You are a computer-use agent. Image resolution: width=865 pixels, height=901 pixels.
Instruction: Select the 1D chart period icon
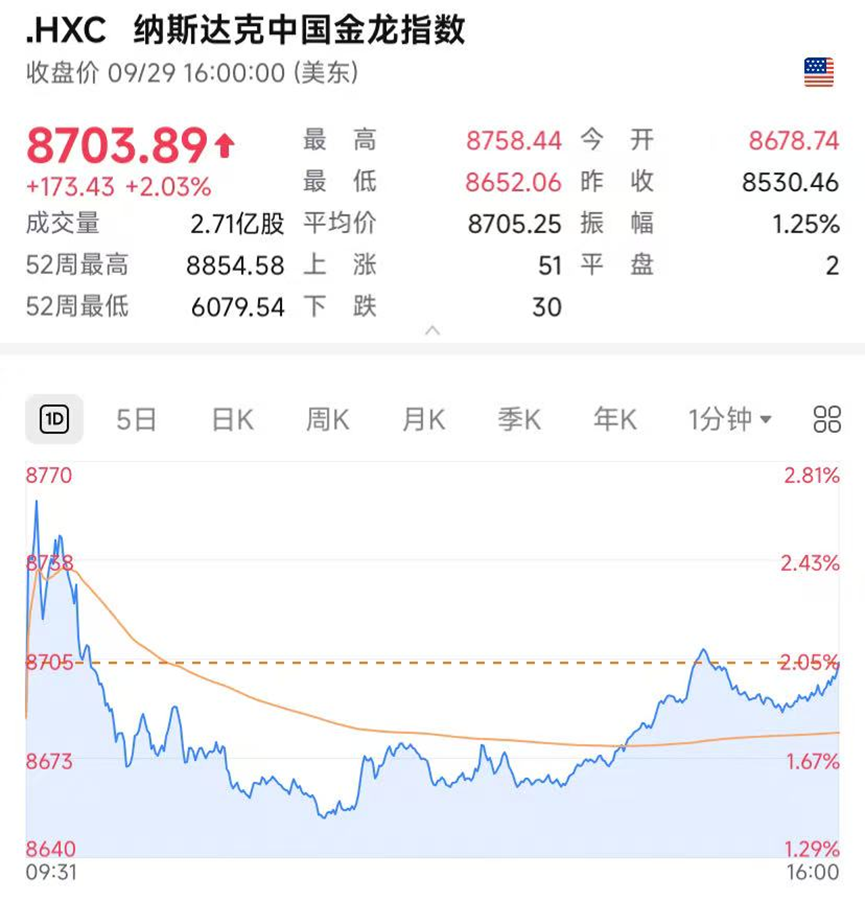pos(54,419)
